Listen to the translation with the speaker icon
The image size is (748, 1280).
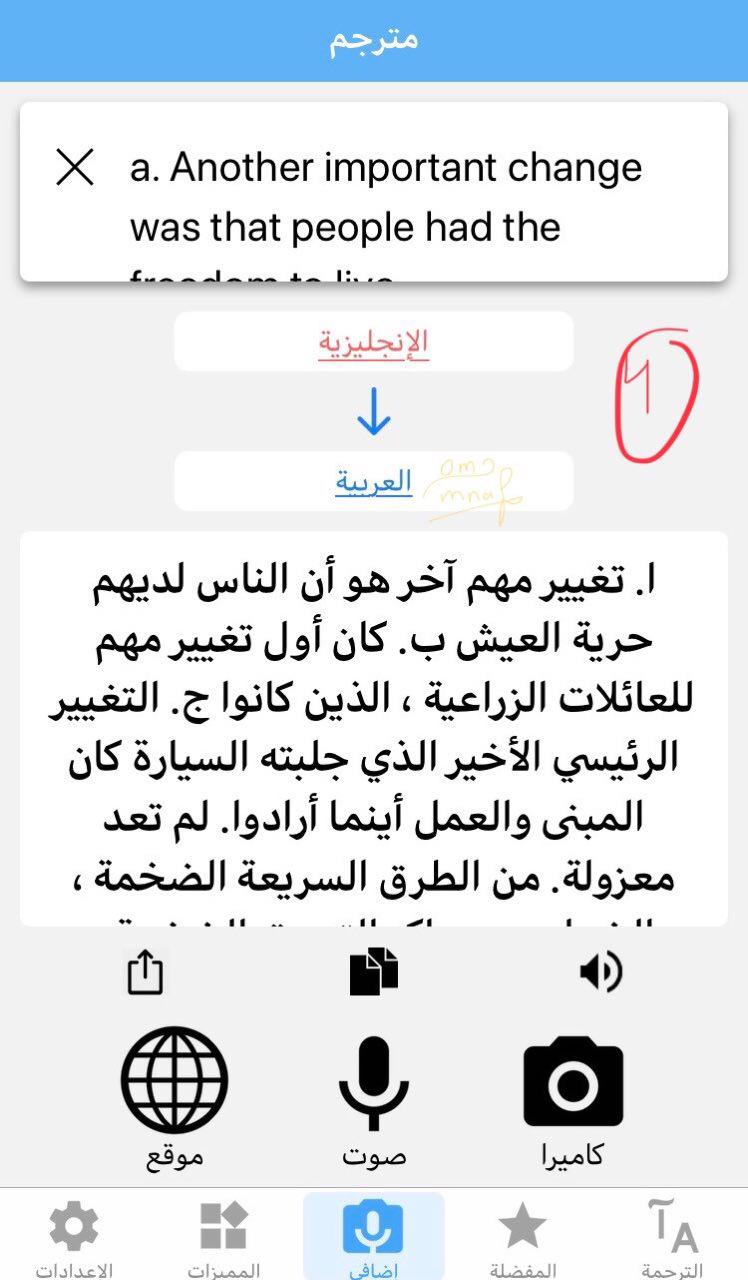coord(601,971)
